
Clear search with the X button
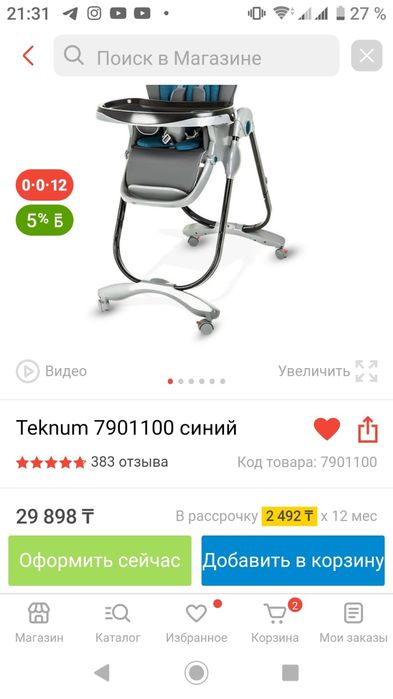366,56
